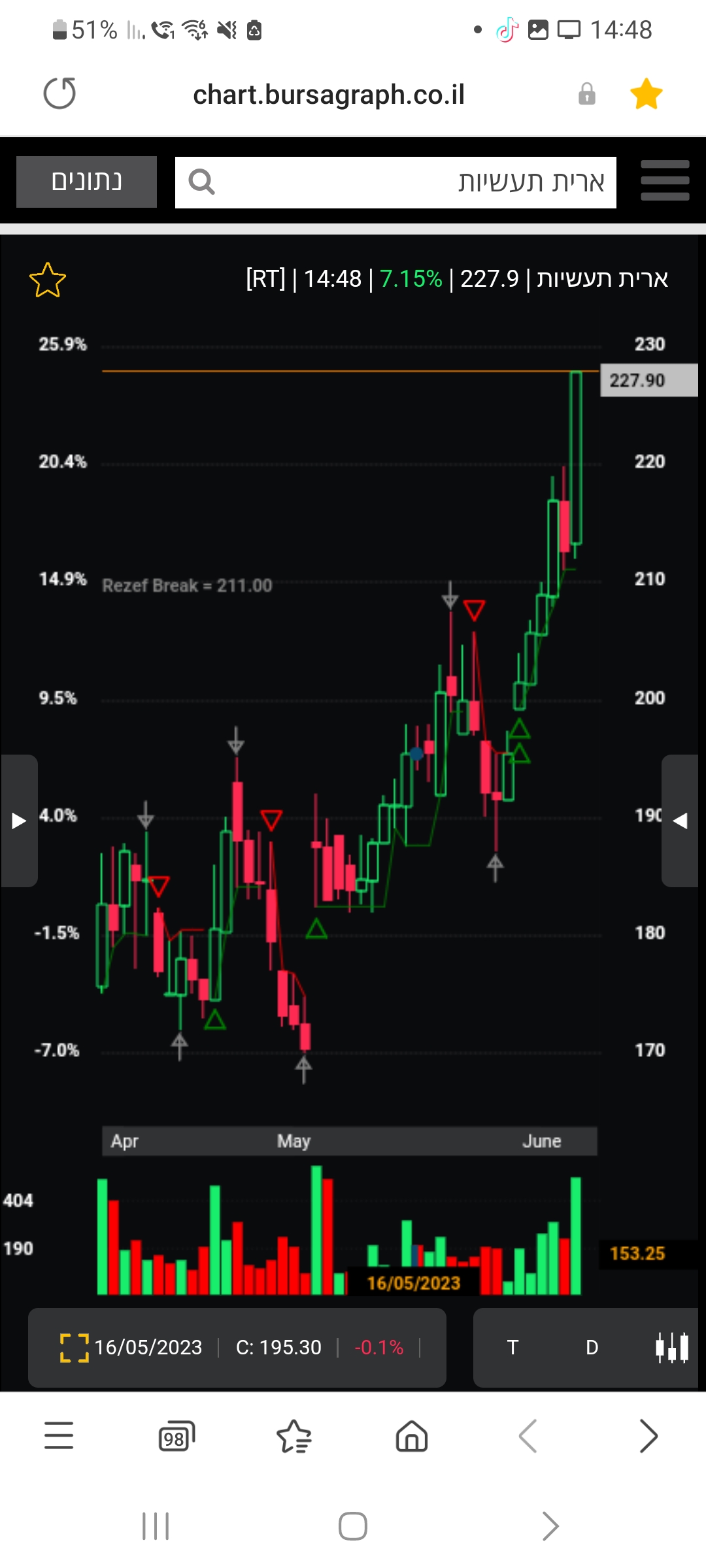Add the stock to favorites with the outline star

click(x=48, y=280)
